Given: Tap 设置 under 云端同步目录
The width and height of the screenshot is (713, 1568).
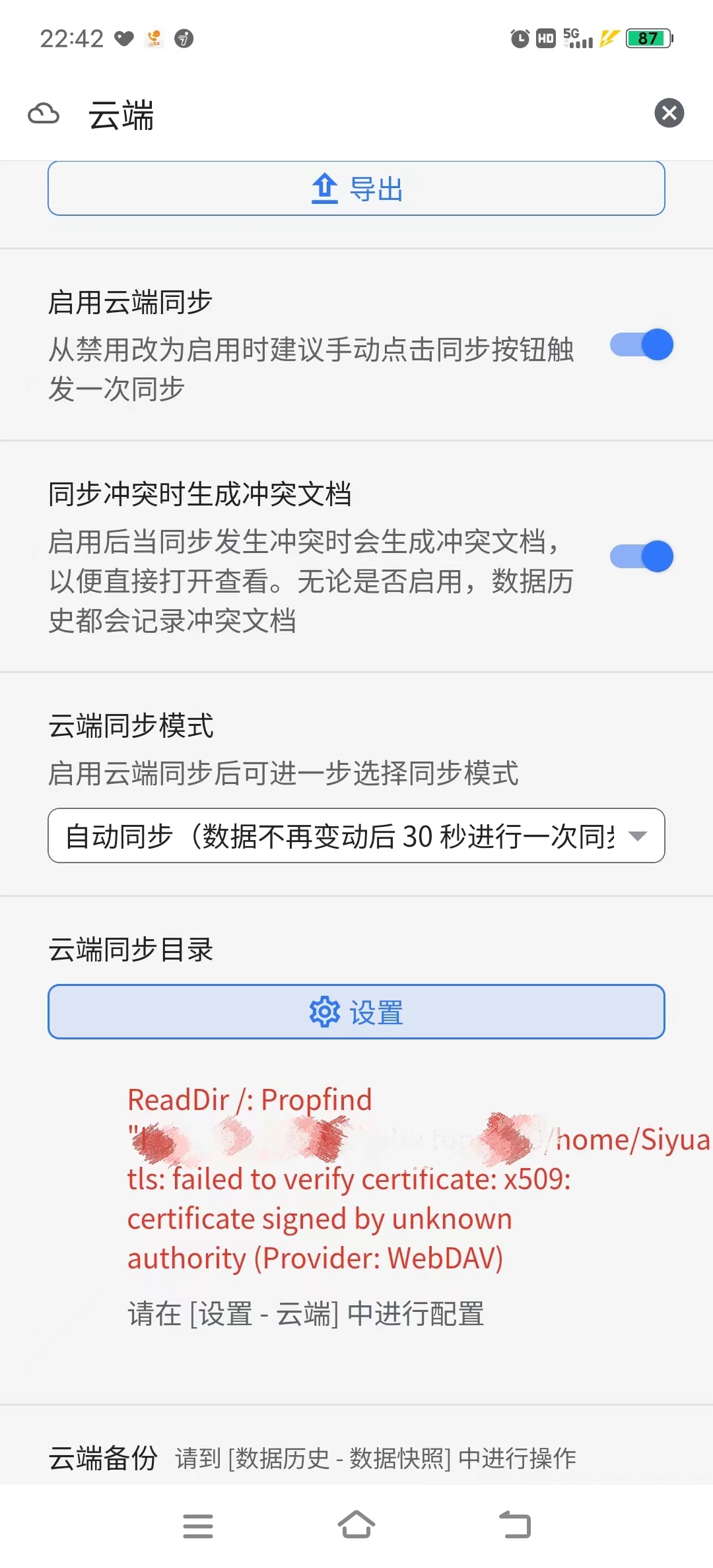Looking at the screenshot, I should pyautogui.click(x=356, y=1012).
